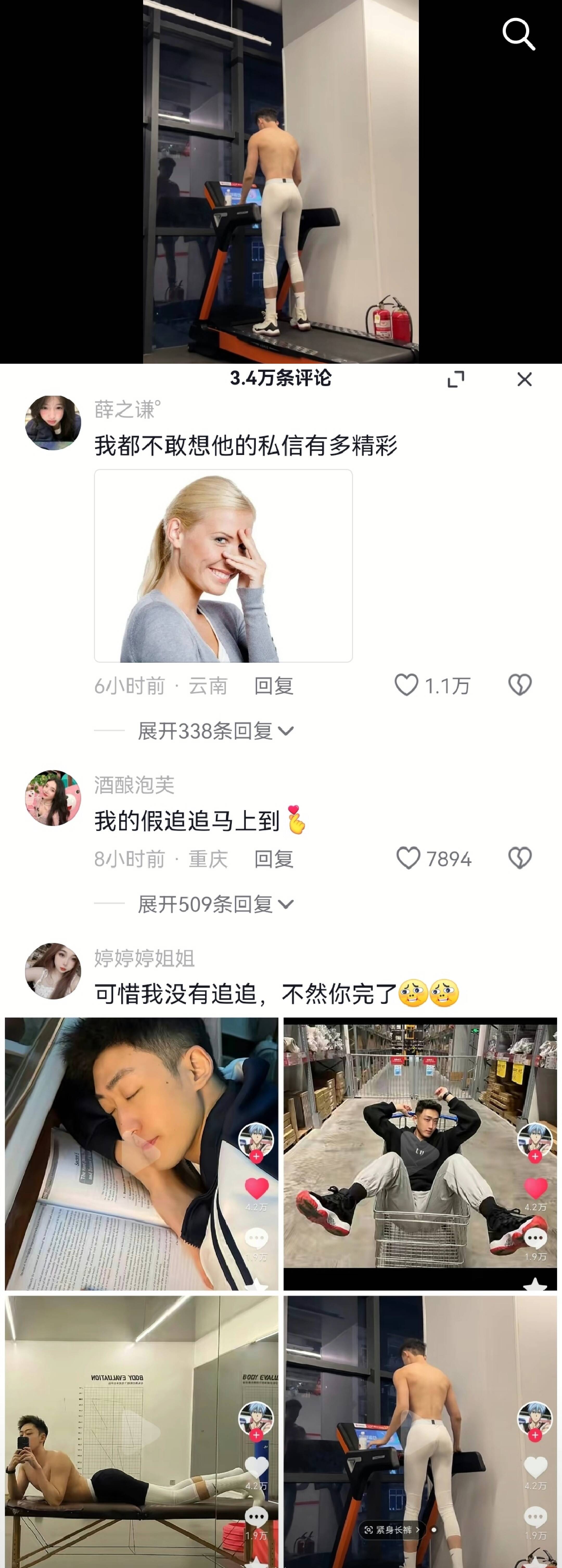This screenshot has height=1568, width=562.
Task: Dislike 薛之谦's comment
Action: pos(519,685)
